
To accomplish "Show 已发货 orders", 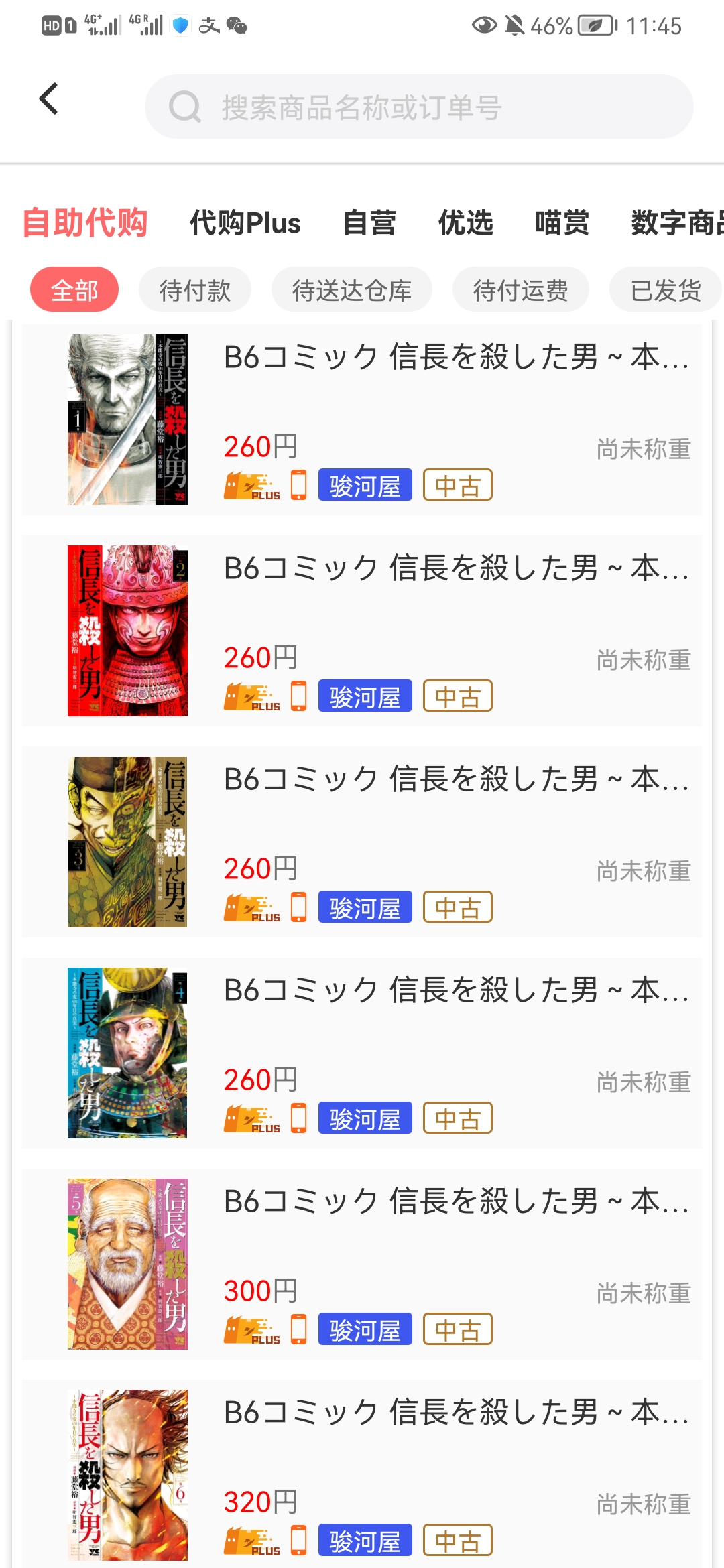I will (x=665, y=290).
